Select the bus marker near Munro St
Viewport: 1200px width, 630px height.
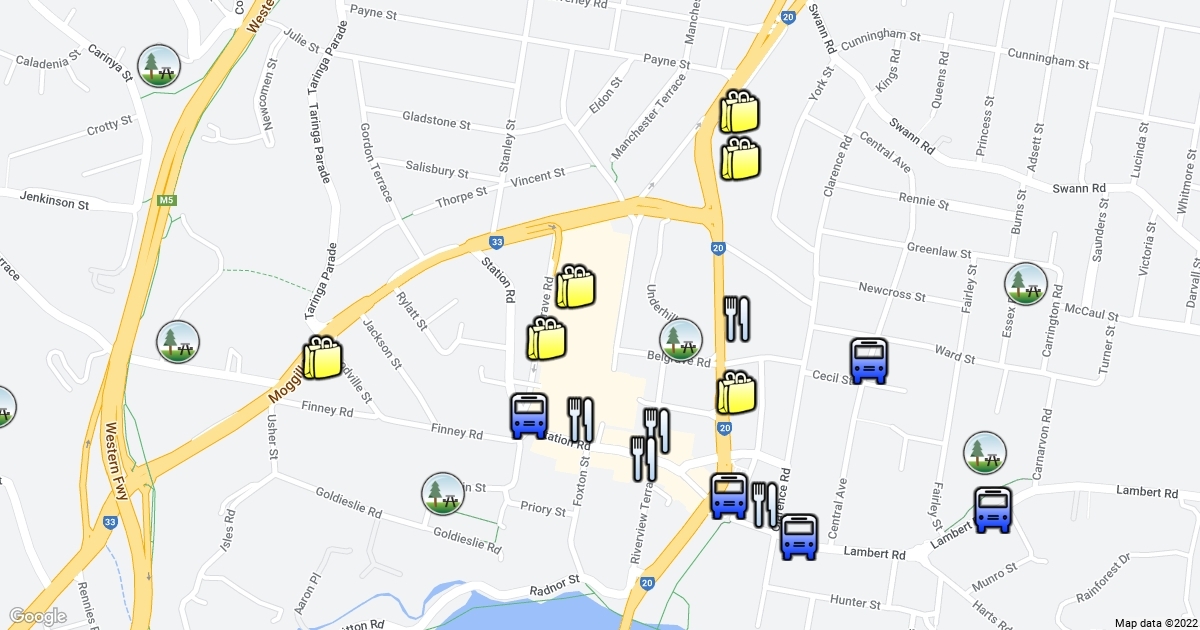(994, 509)
